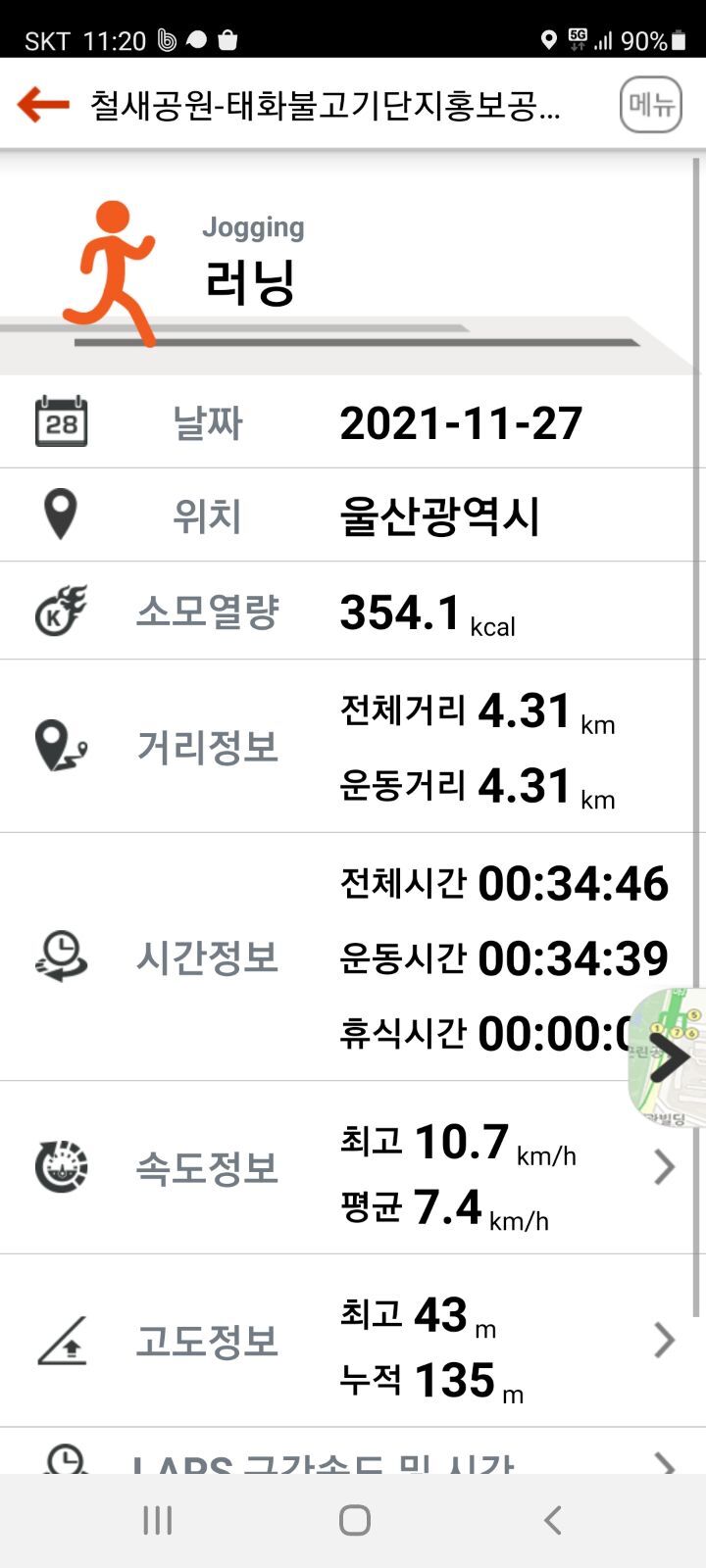
Task: Open the map preview tab with arrow
Action: pos(669,1057)
